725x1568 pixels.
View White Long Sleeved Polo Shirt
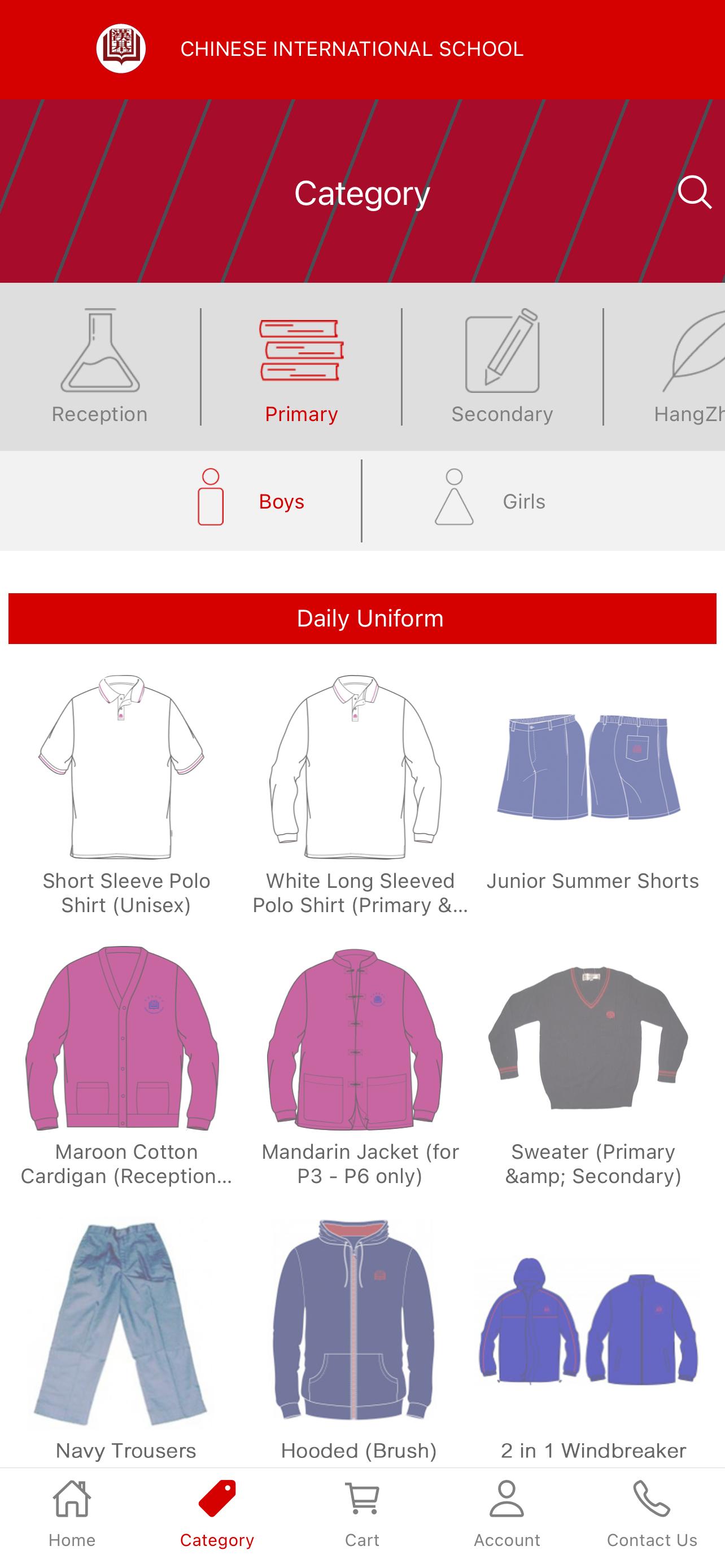pos(360,794)
